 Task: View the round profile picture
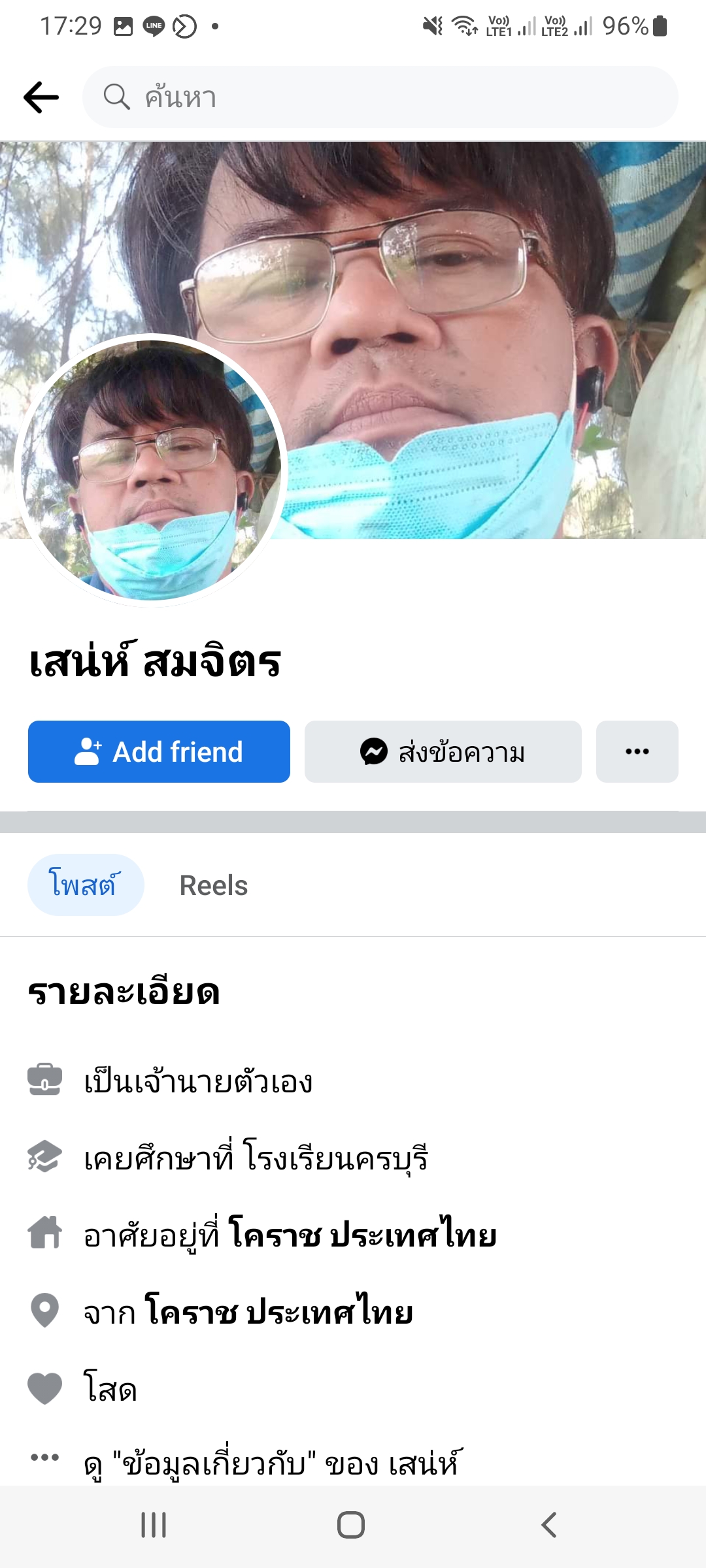pos(151,470)
